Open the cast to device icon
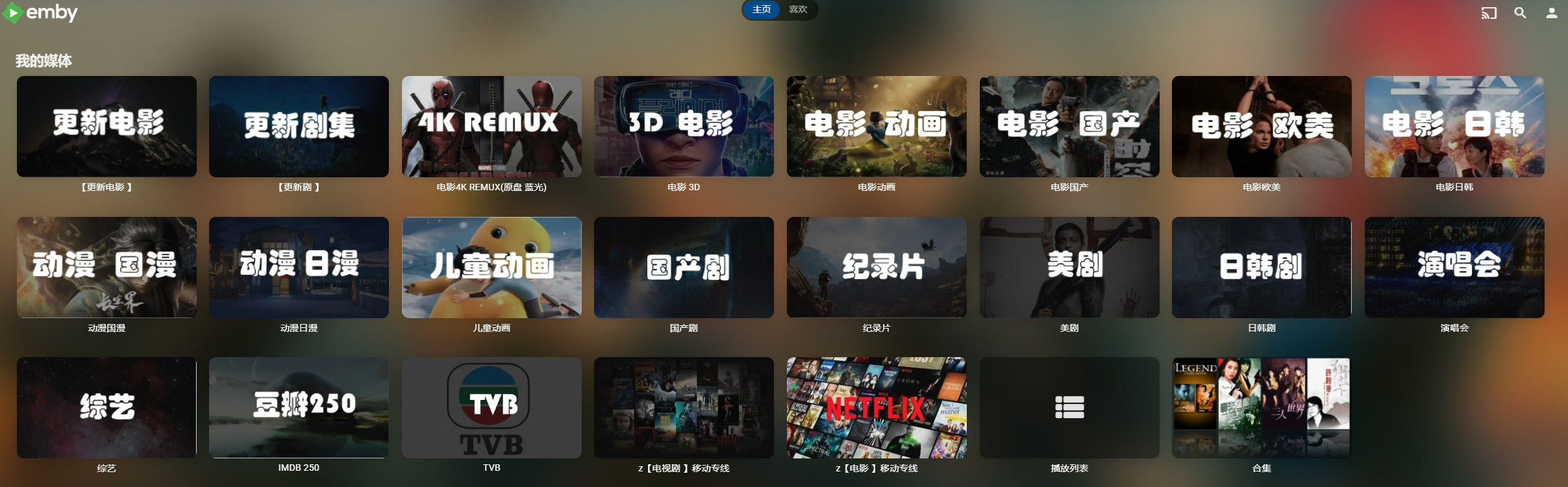 click(x=1489, y=12)
